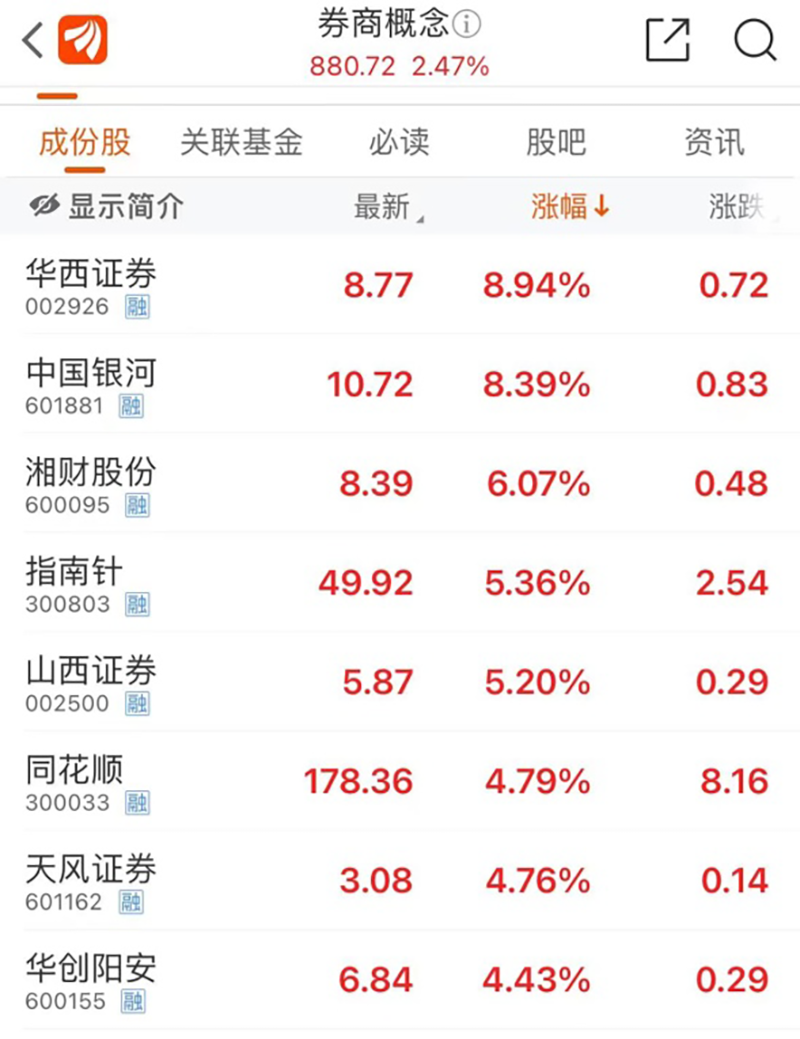The height and width of the screenshot is (1039, 800).
Task: Select the 成份股 tab
Action: (85, 142)
